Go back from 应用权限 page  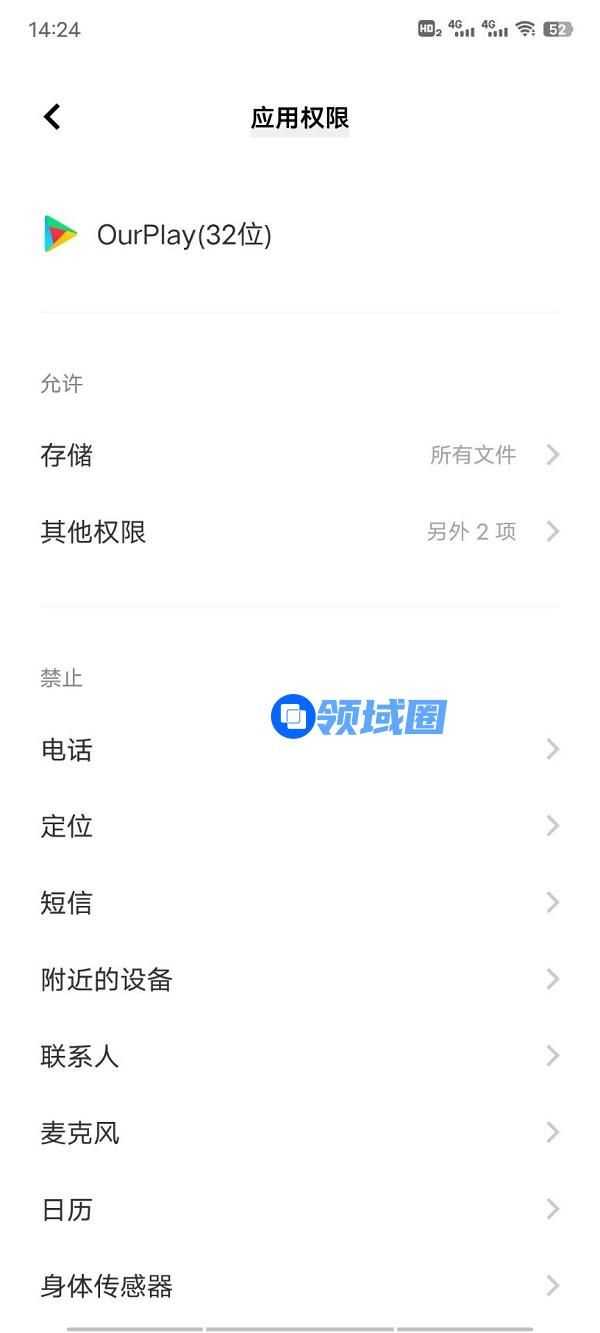click(52, 117)
